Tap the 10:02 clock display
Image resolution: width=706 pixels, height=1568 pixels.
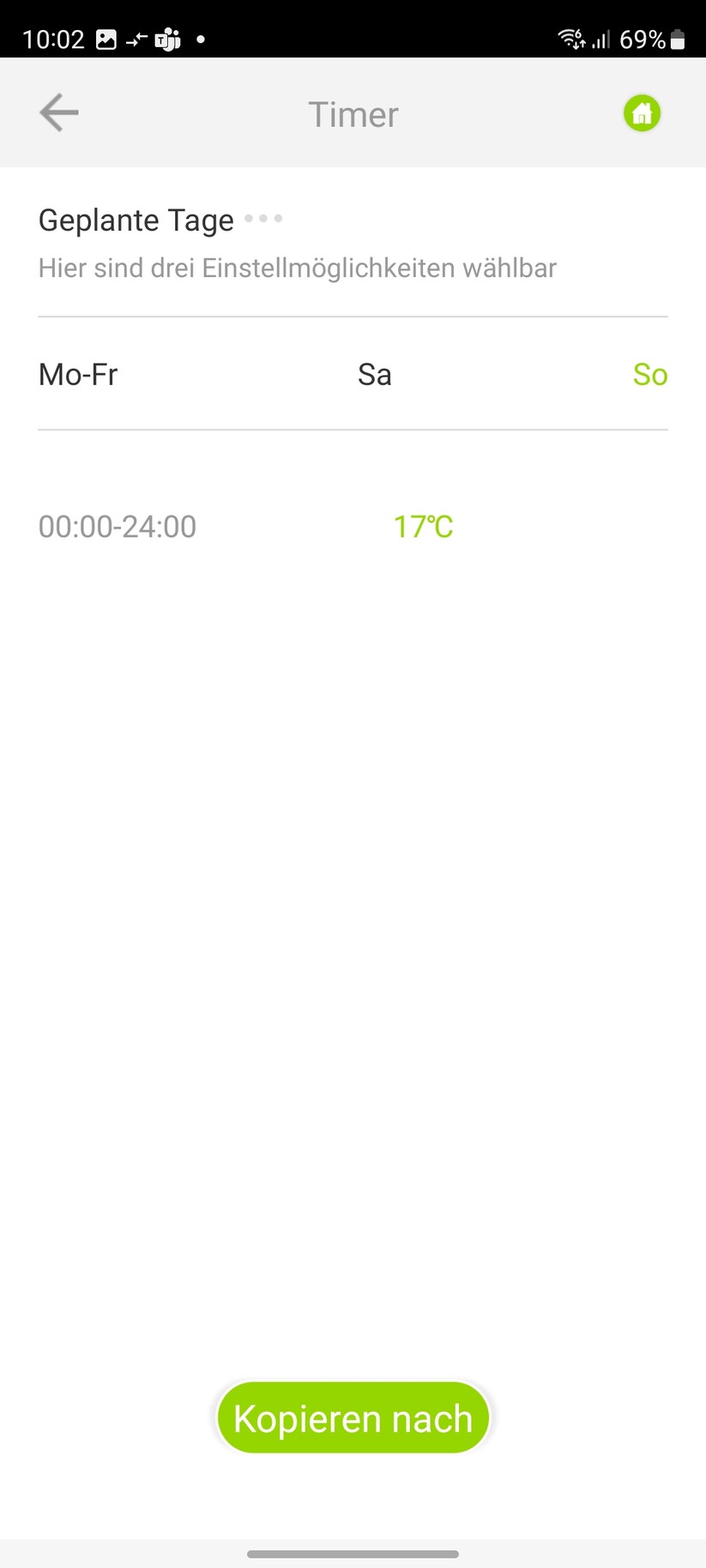tap(53, 39)
